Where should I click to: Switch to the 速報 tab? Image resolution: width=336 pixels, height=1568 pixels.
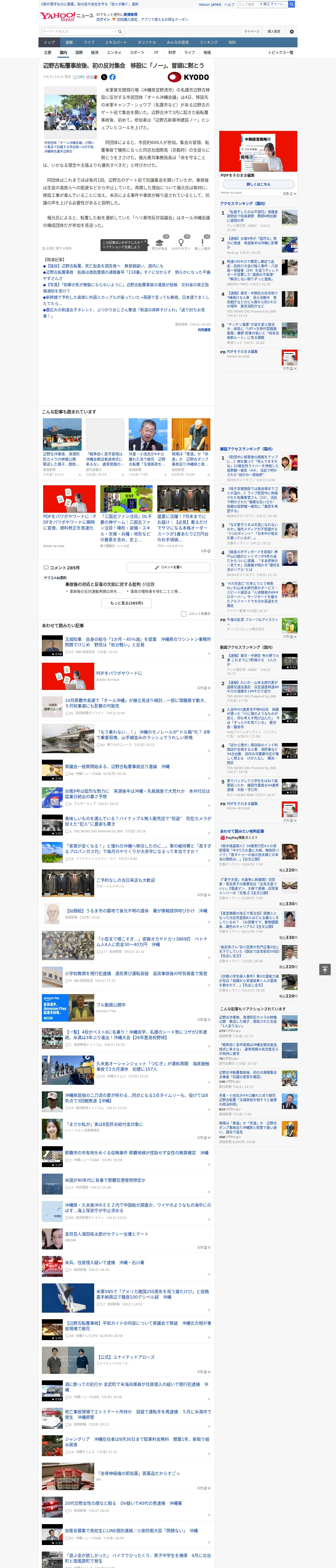(69, 43)
